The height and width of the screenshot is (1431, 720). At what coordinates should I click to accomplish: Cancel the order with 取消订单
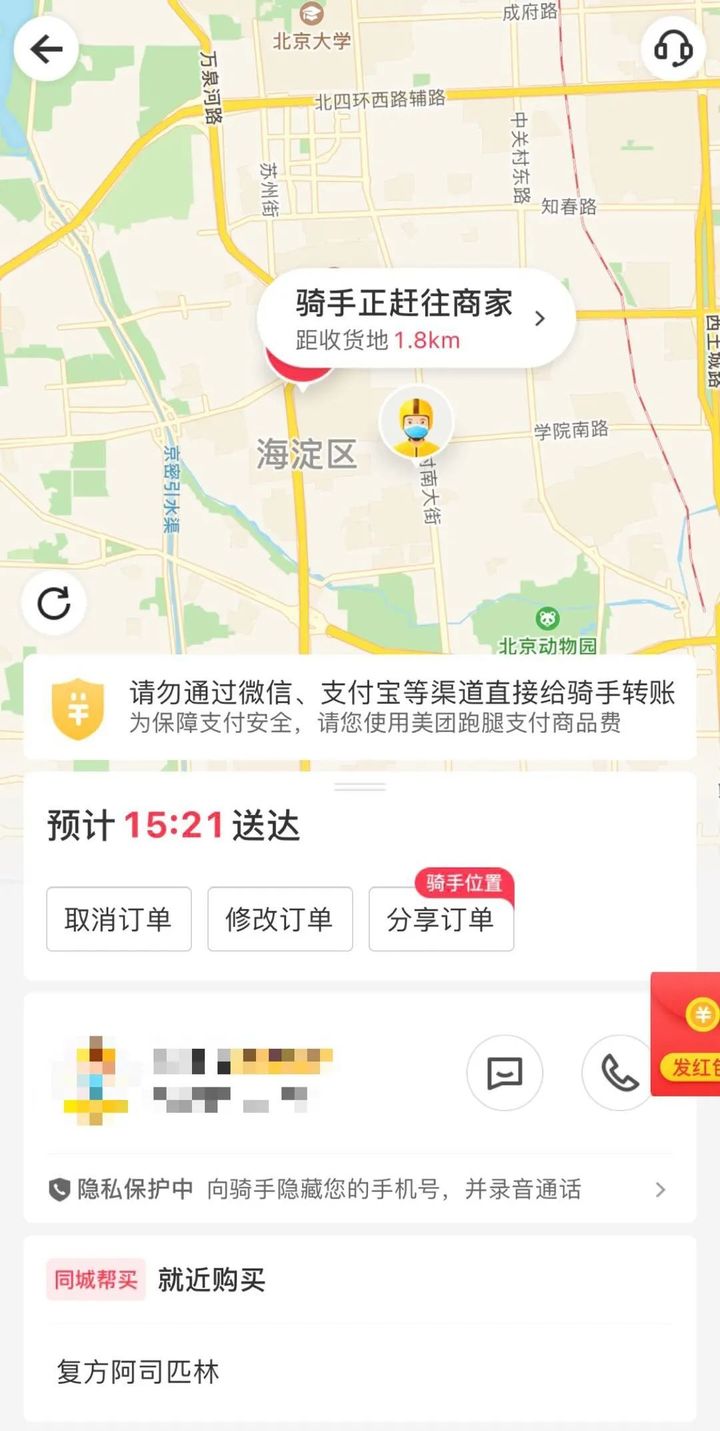pyautogui.click(x=118, y=919)
